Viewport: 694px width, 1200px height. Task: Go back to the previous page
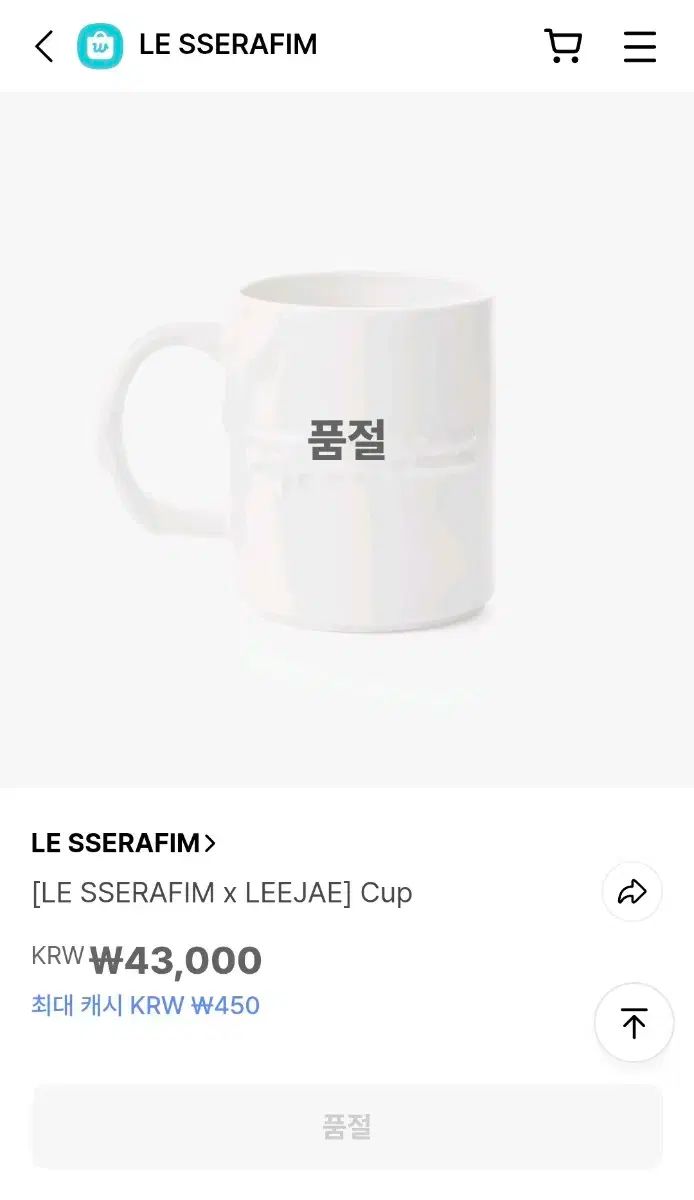click(44, 46)
